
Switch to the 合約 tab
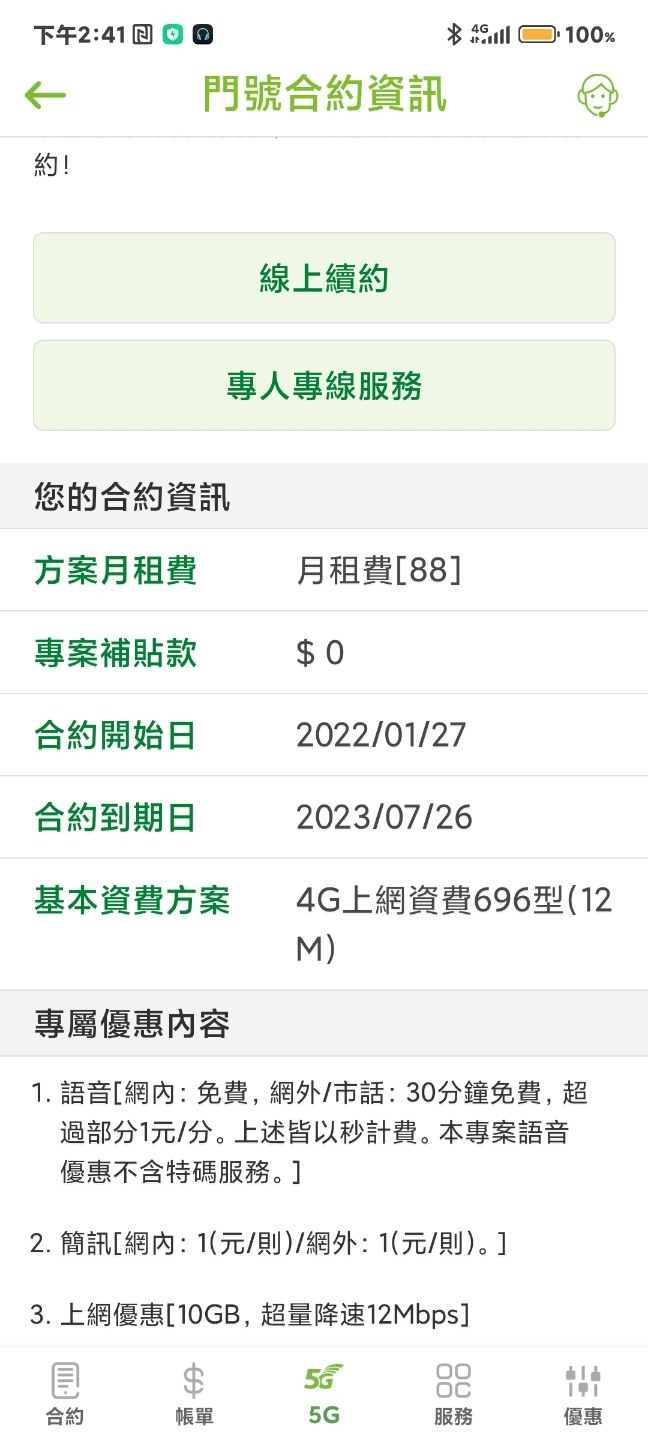tap(65, 1393)
